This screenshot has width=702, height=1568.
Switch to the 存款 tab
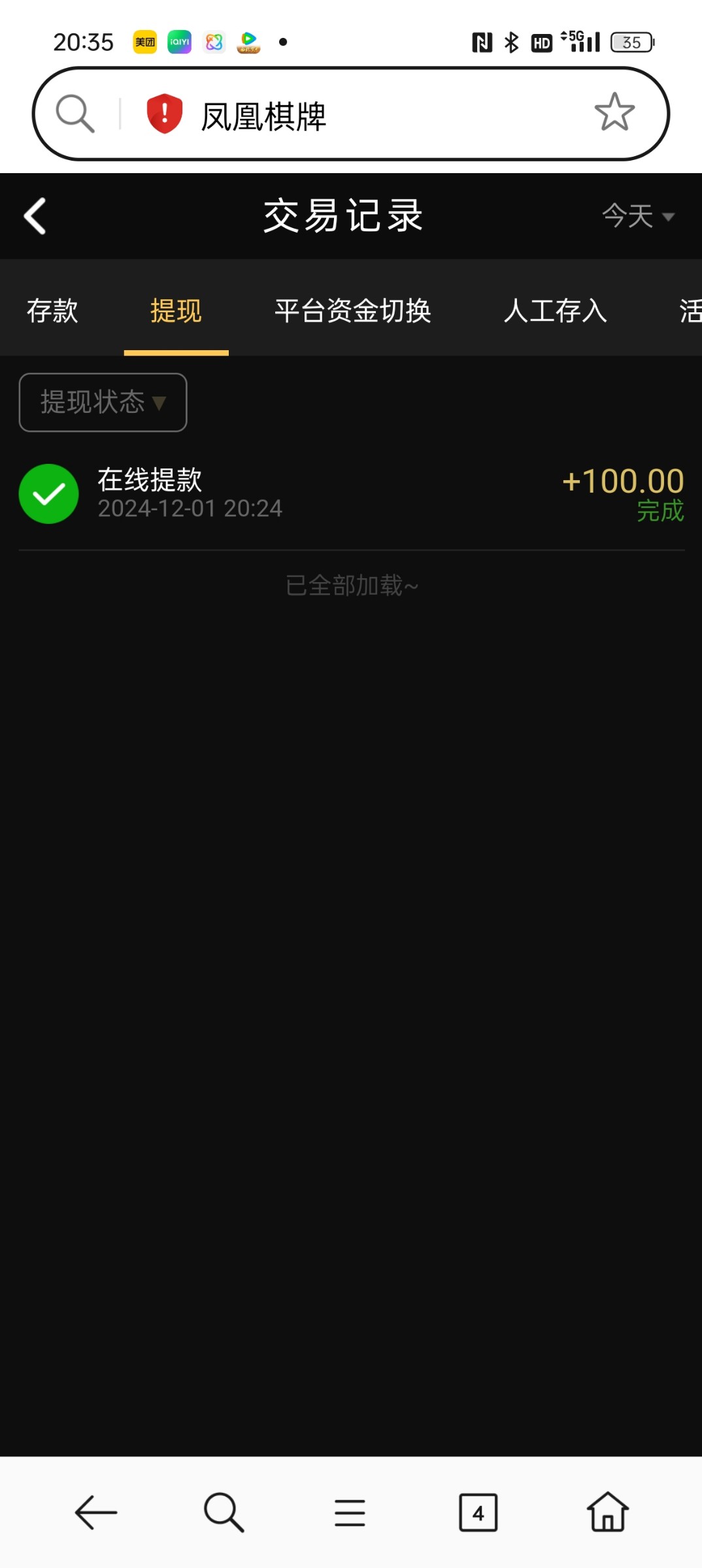52,310
